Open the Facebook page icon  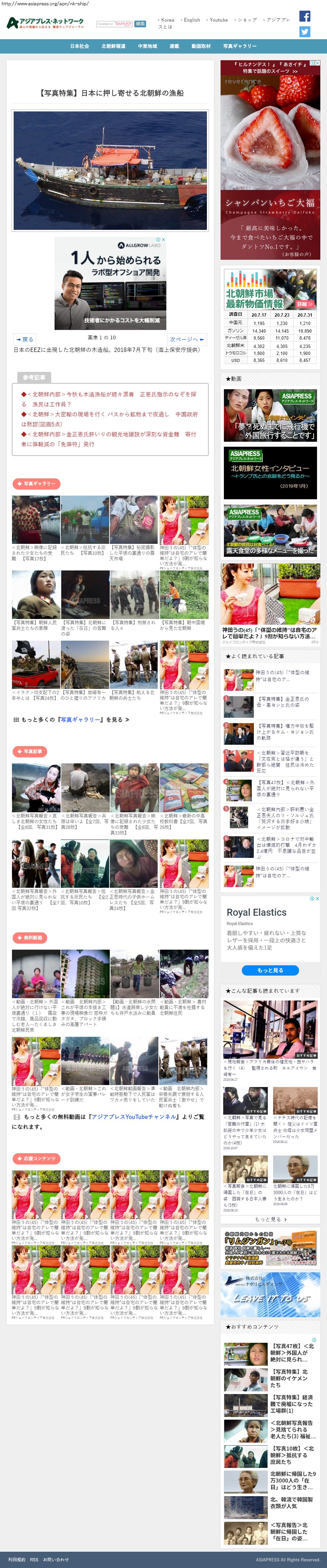305,16
